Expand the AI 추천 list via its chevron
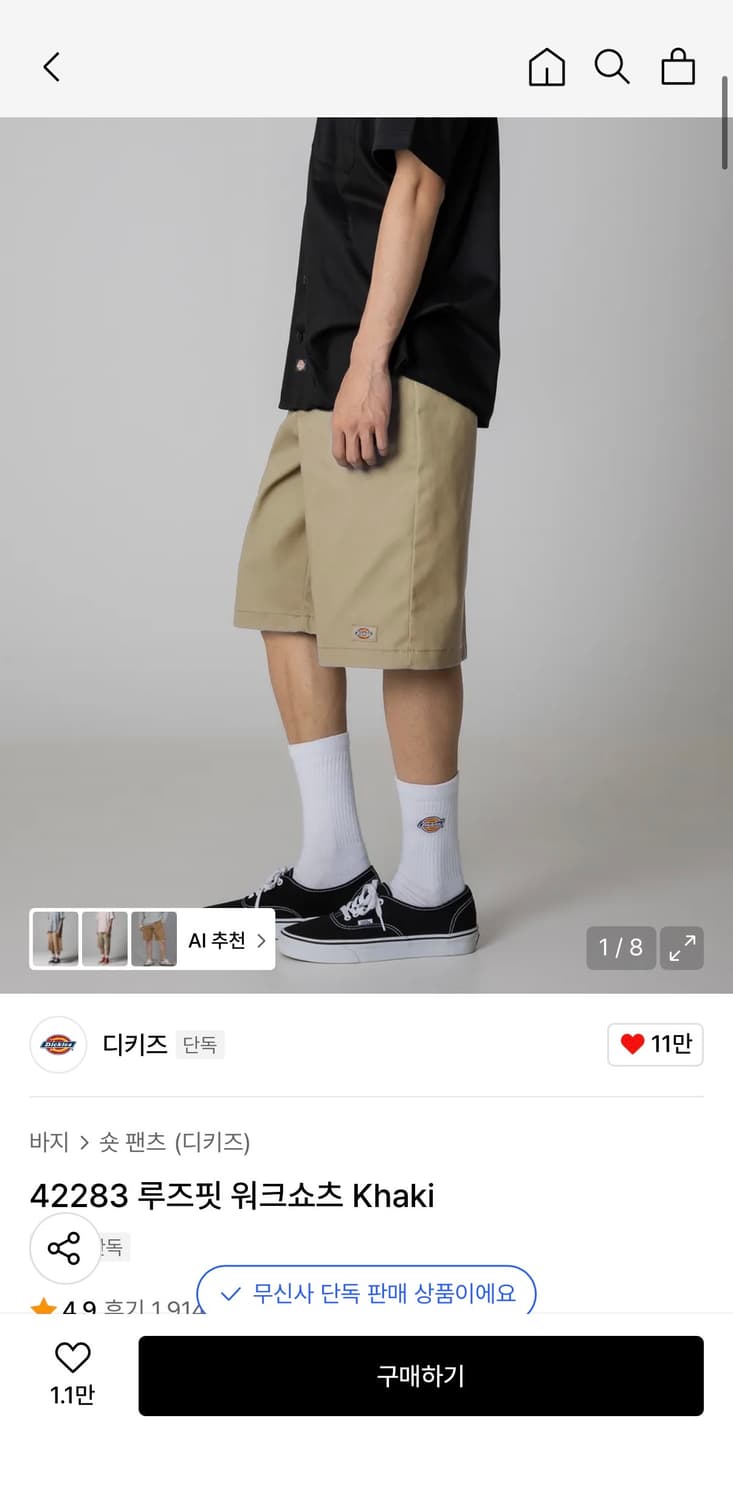The width and height of the screenshot is (733, 1500). [x=259, y=940]
